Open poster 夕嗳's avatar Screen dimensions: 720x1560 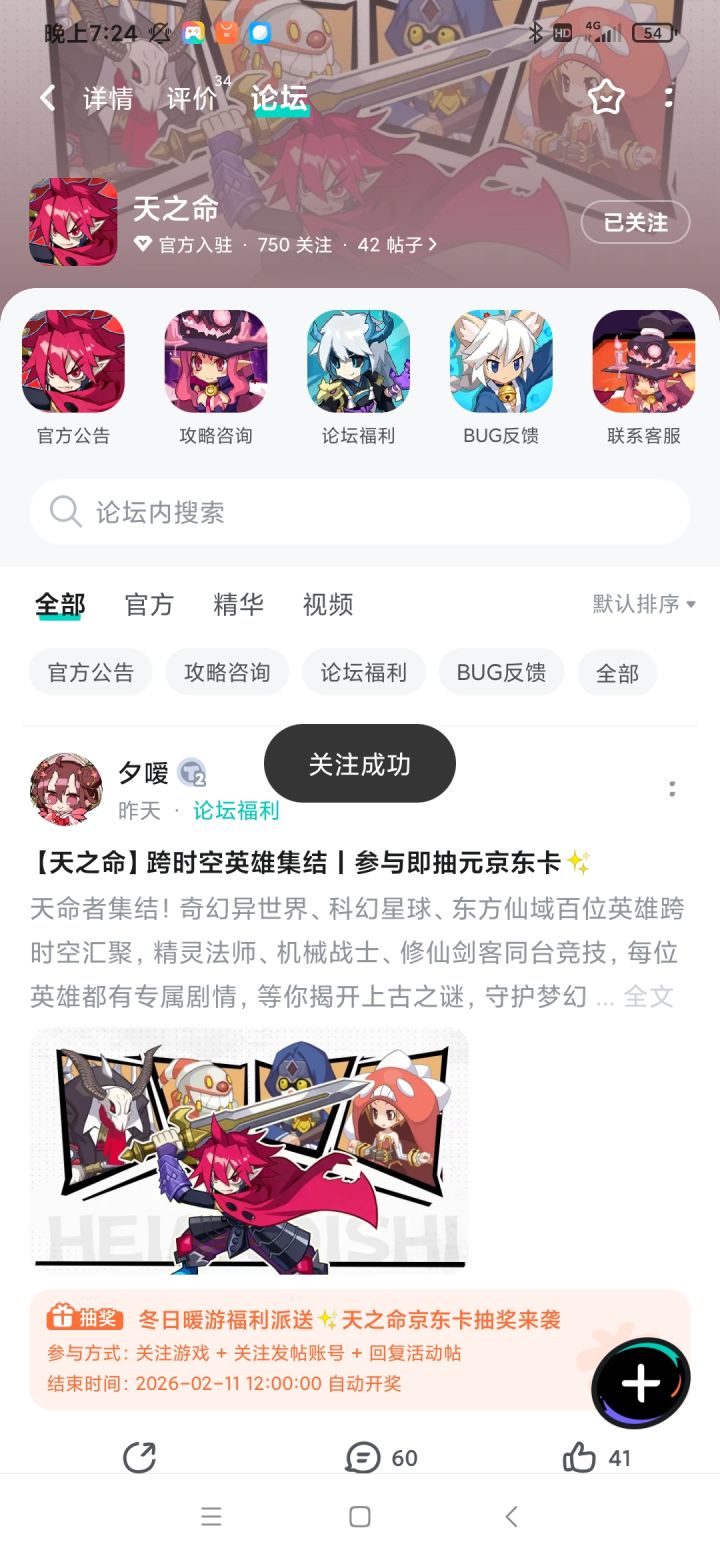(66, 788)
